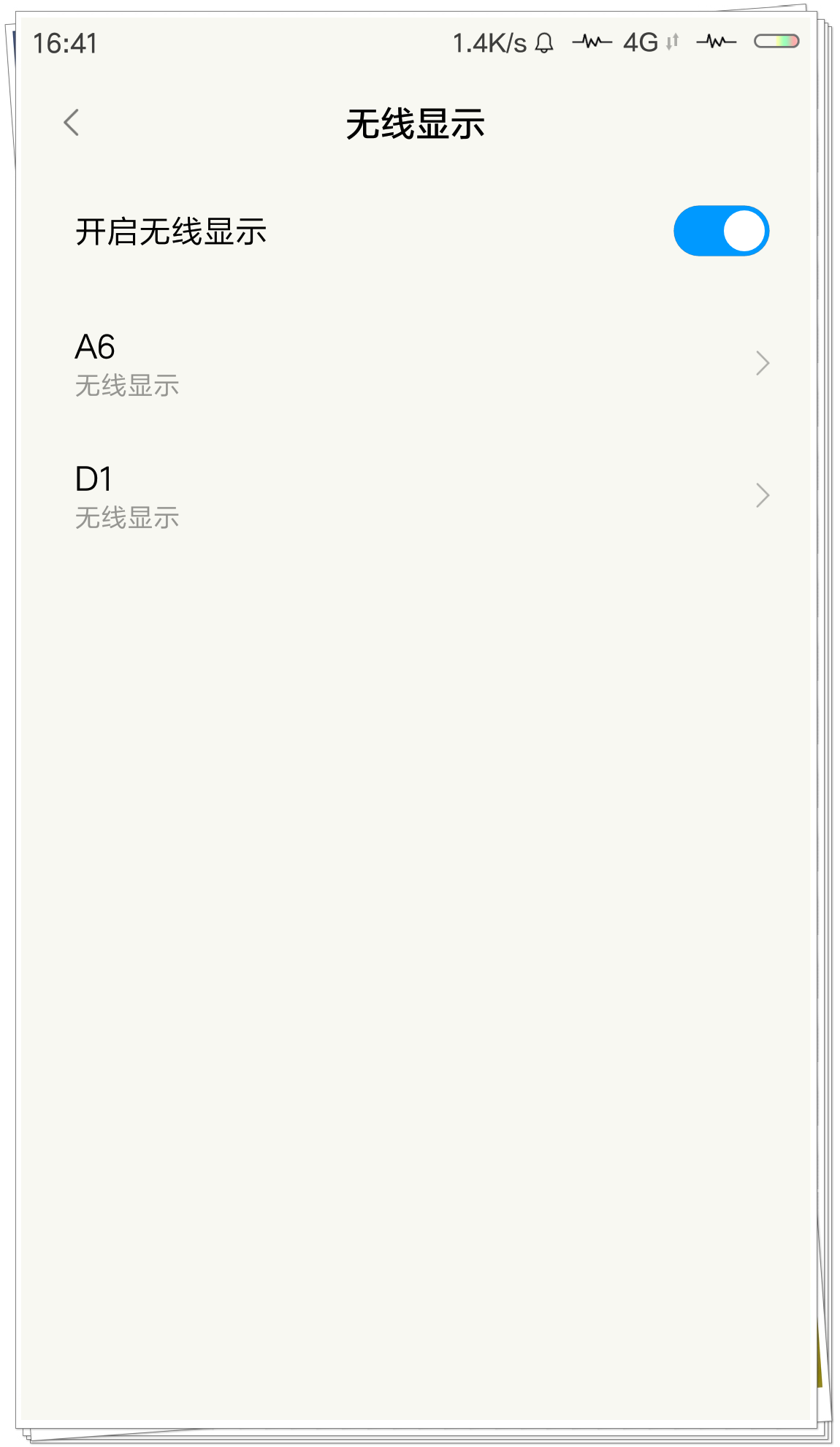Image resolution: width=840 pixels, height=1447 pixels.
Task: Turn the wireless display switch back on
Action: (x=722, y=230)
